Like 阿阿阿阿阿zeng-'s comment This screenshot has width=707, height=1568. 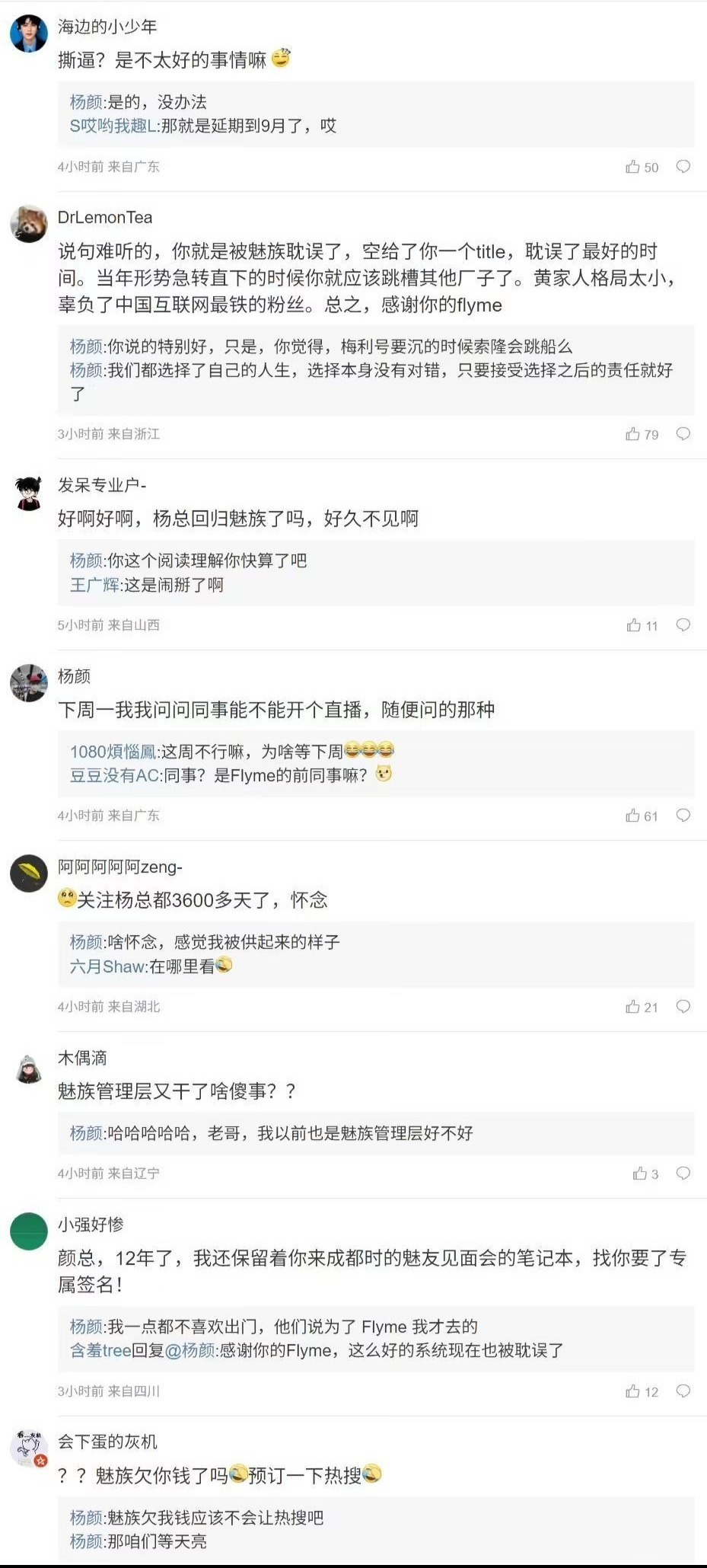click(x=633, y=1007)
